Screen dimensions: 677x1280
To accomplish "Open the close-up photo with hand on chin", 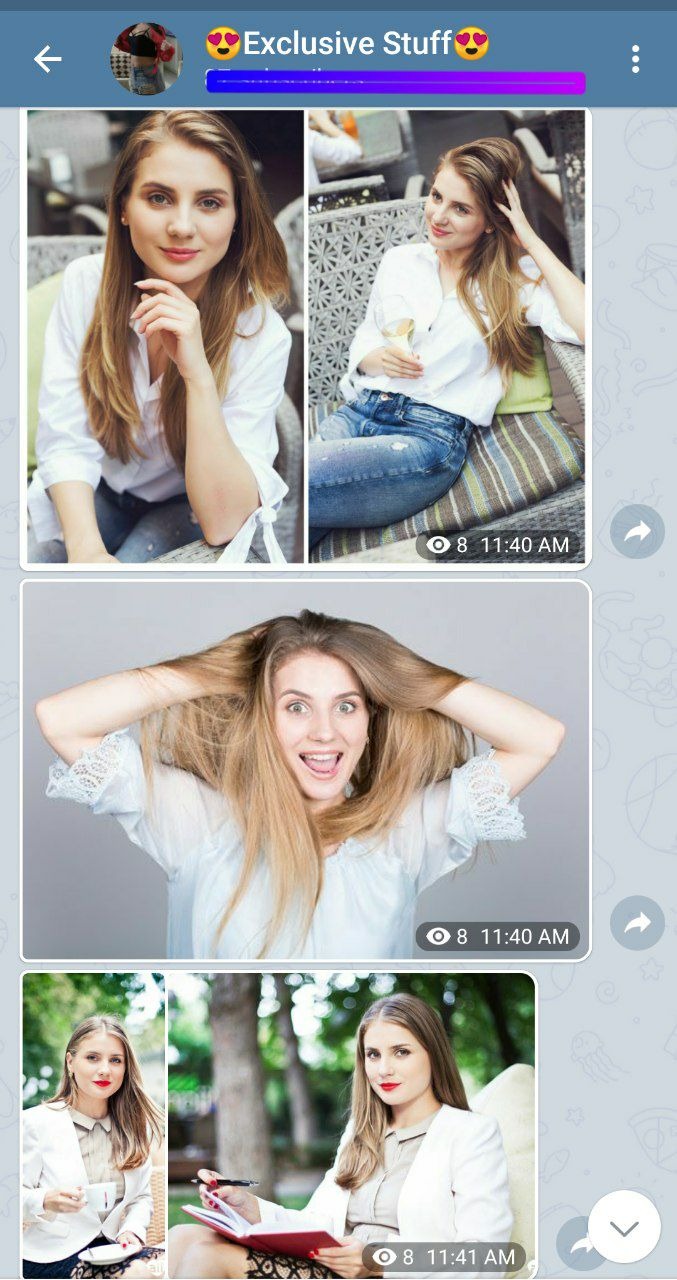I will 165,336.
